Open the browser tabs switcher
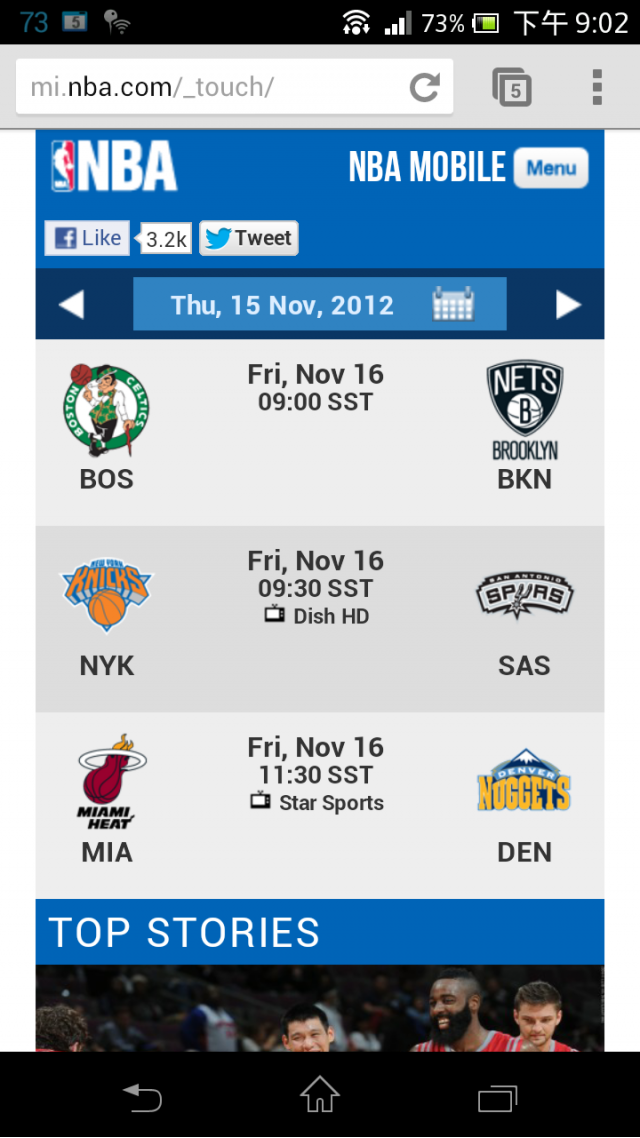640x1138 pixels. click(x=512, y=87)
